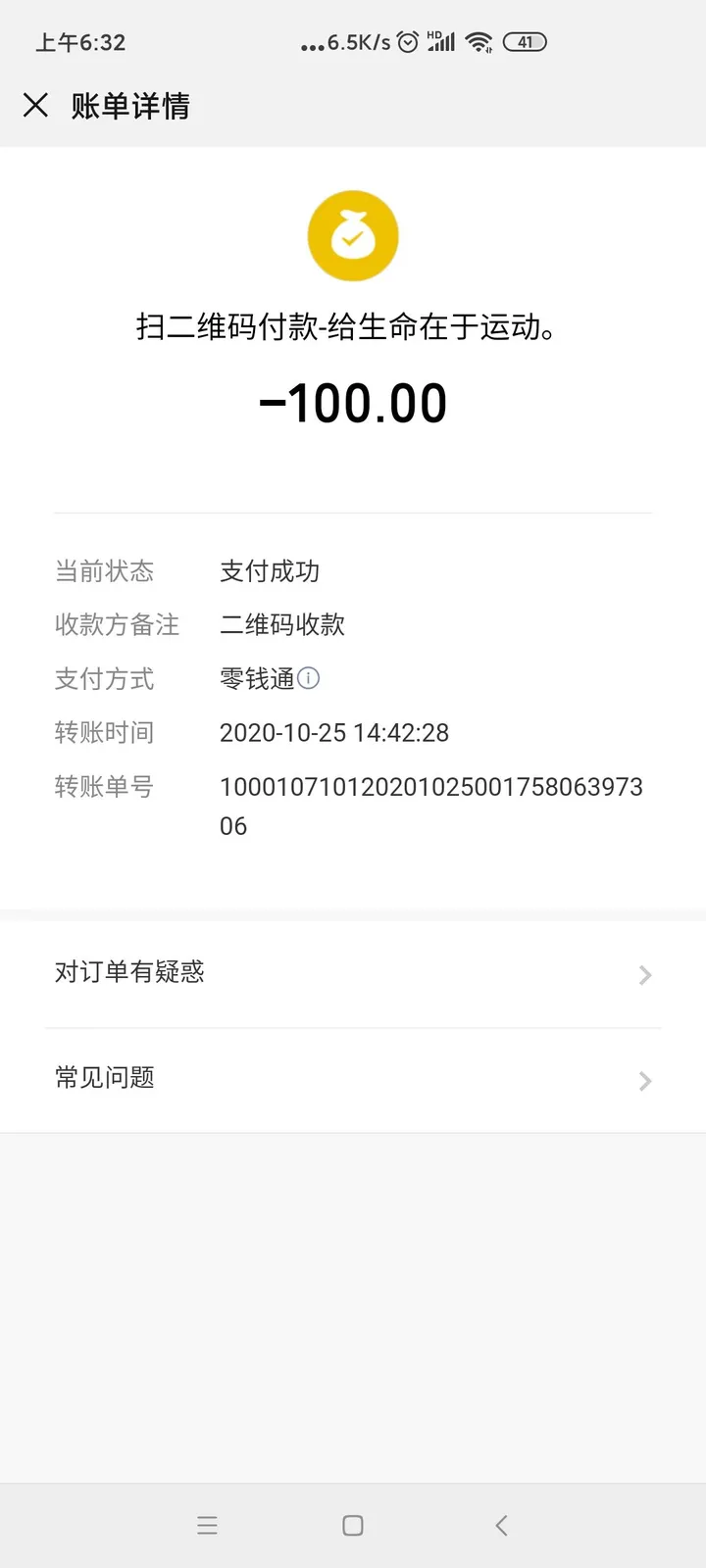Expand 常见问题 with the right arrow
The height and width of the screenshot is (1568, 706).
[644, 1081]
